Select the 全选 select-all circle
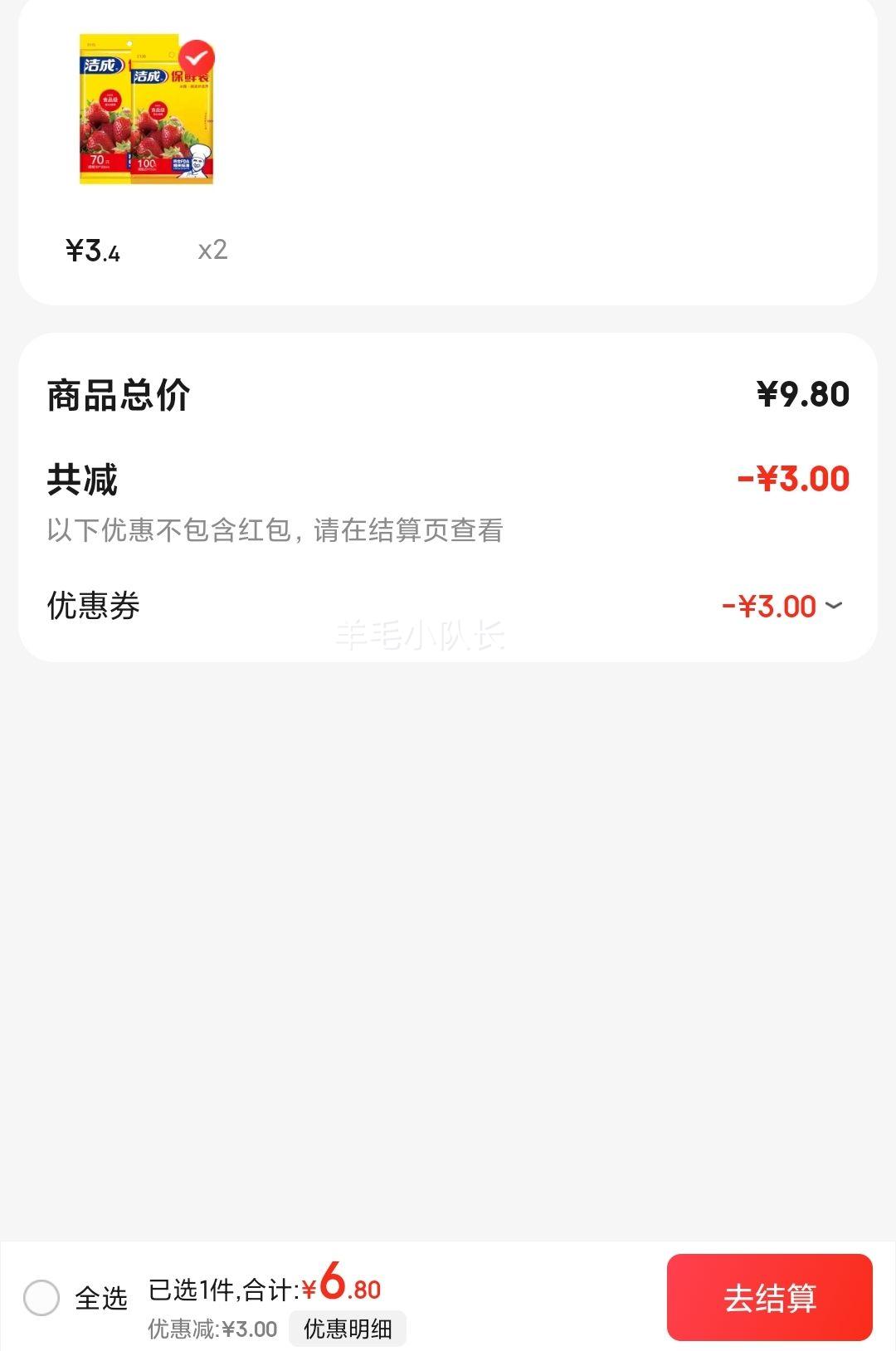 coord(39,1295)
